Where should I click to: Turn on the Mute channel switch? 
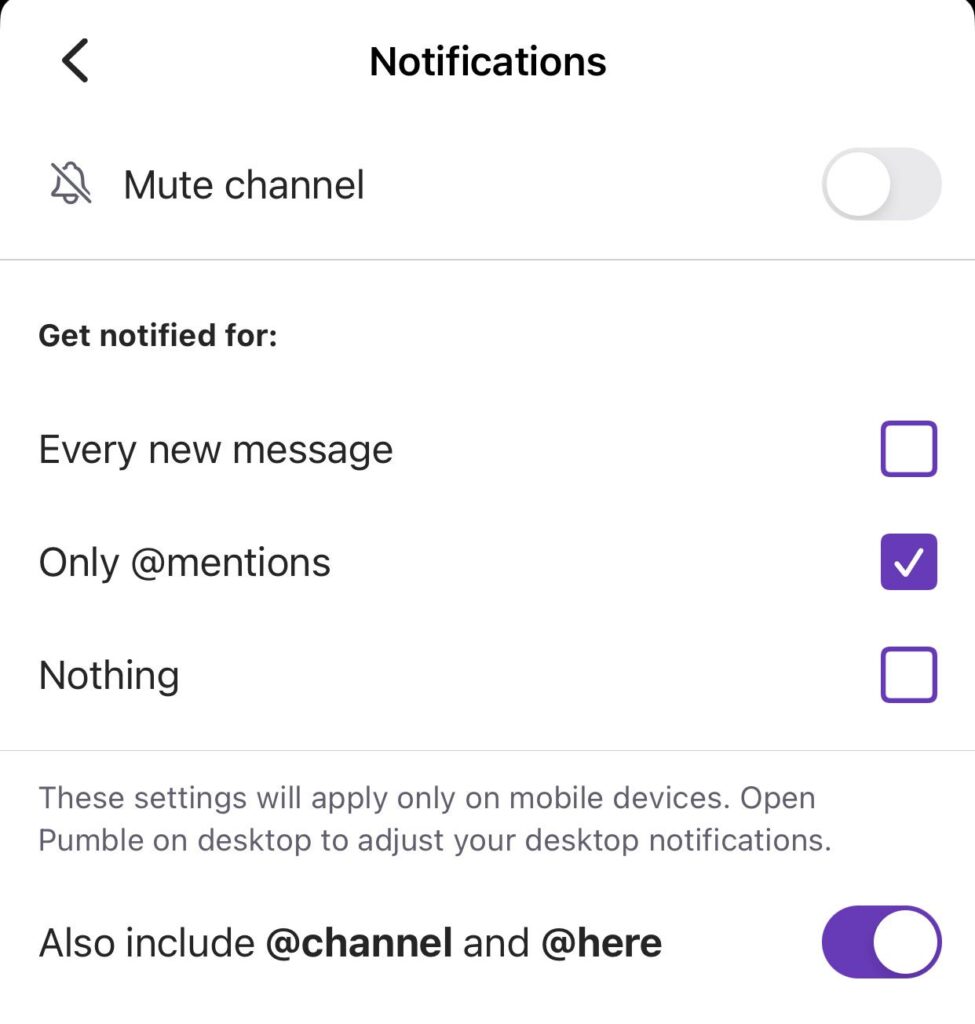click(881, 184)
